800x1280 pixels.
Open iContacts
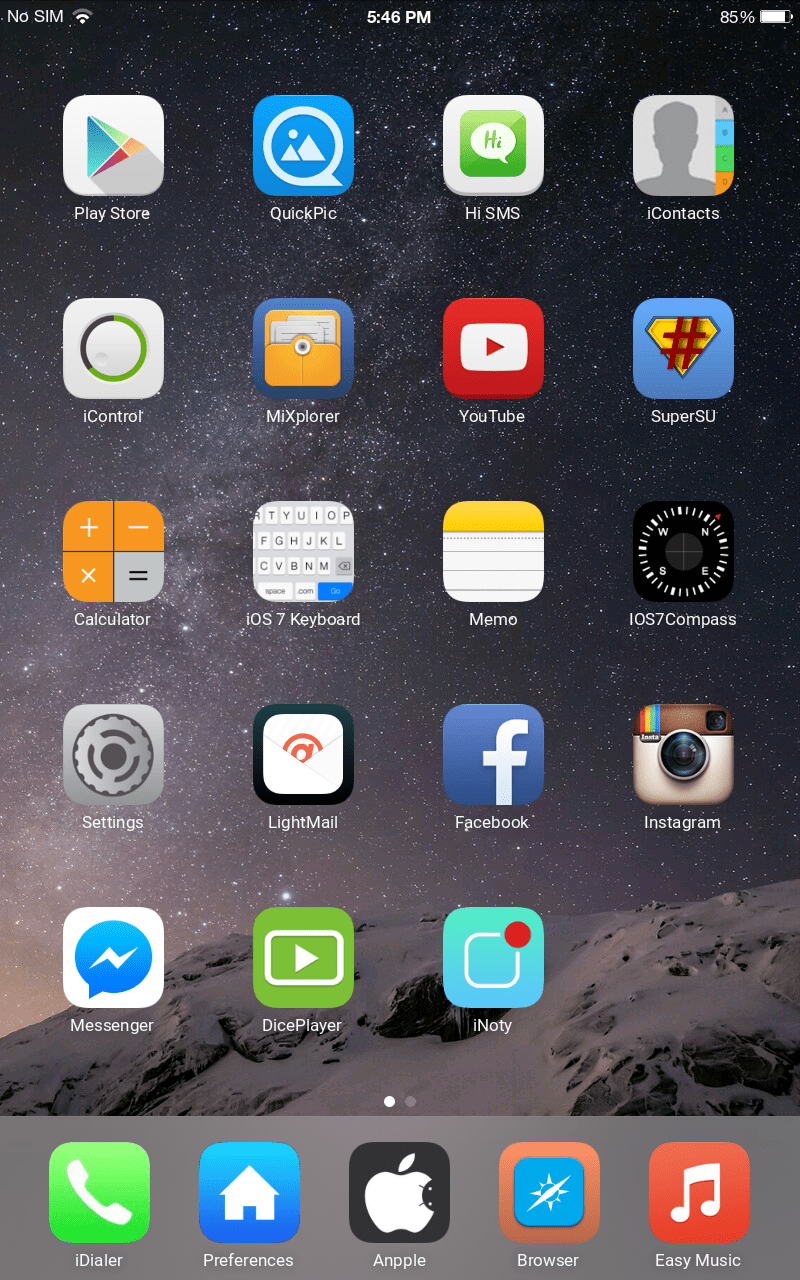683,146
